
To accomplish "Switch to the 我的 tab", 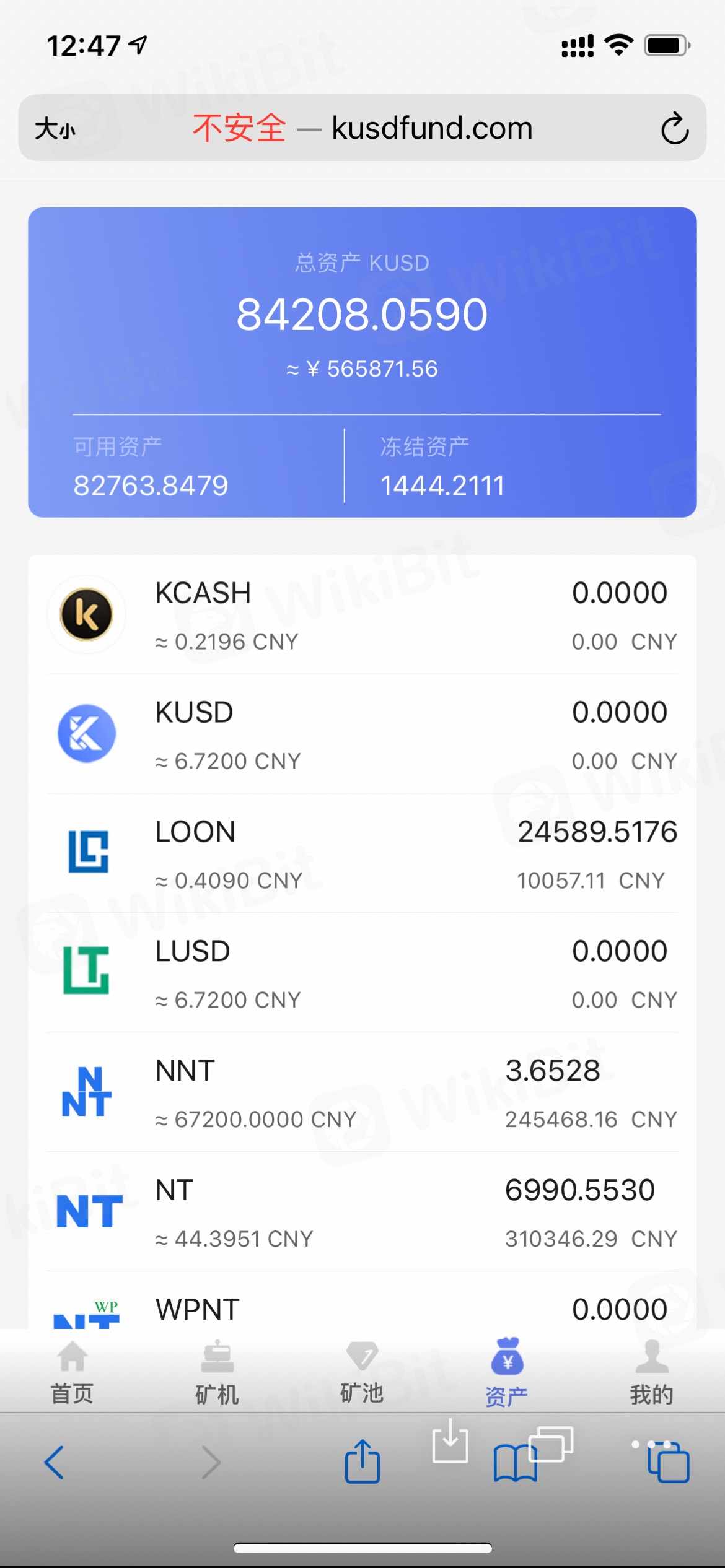I will pyautogui.click(x=651, y=1373).
